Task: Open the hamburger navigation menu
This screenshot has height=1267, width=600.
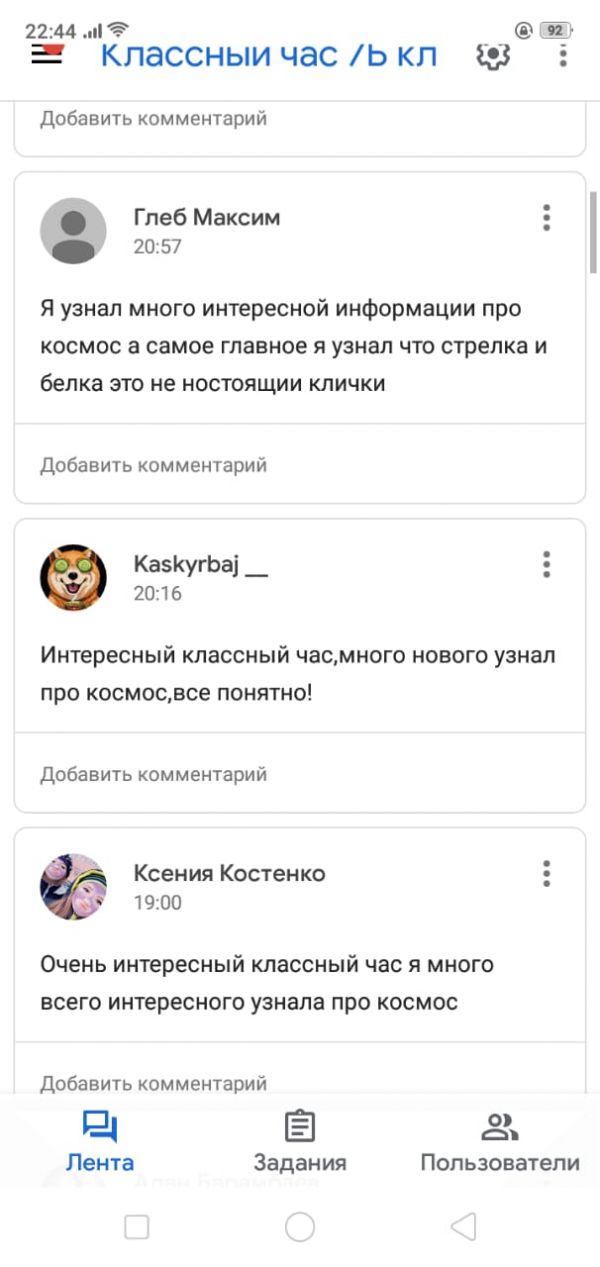Action: tap(48, 55)
